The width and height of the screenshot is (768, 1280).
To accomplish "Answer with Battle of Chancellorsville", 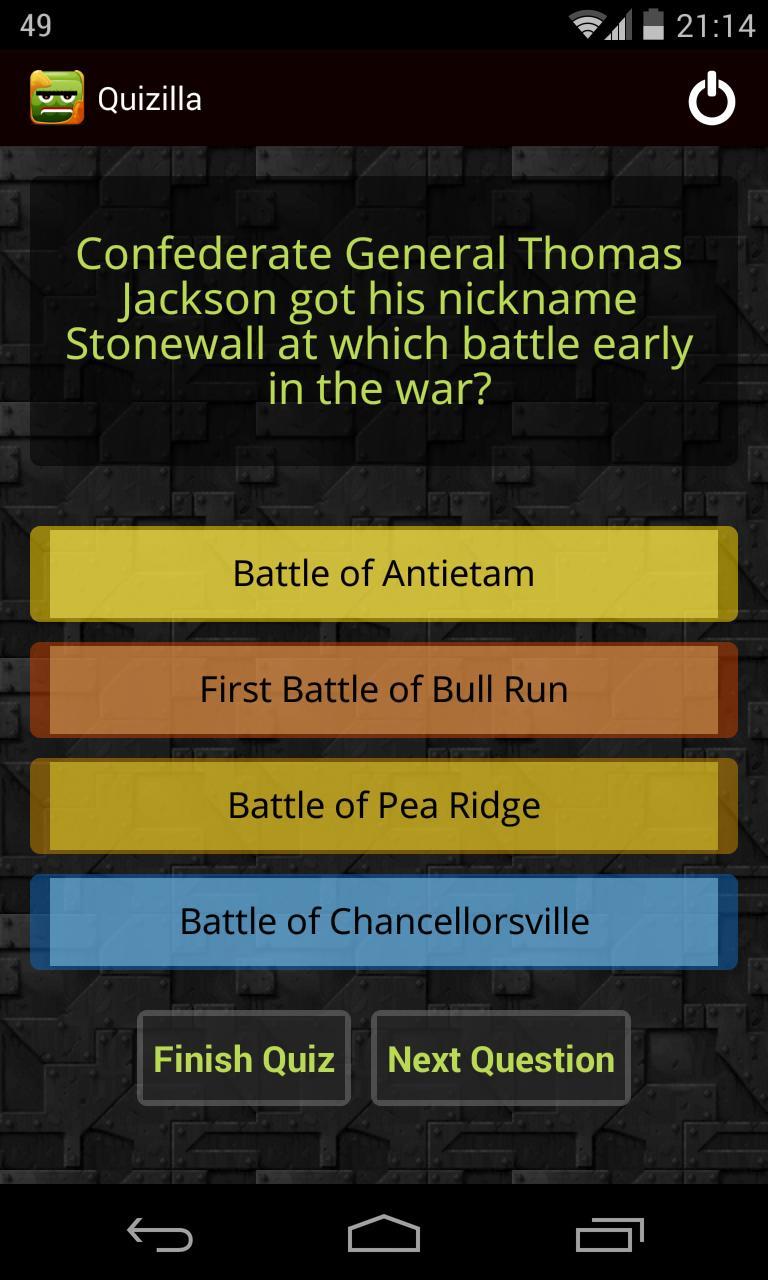I will click(384, 922).
